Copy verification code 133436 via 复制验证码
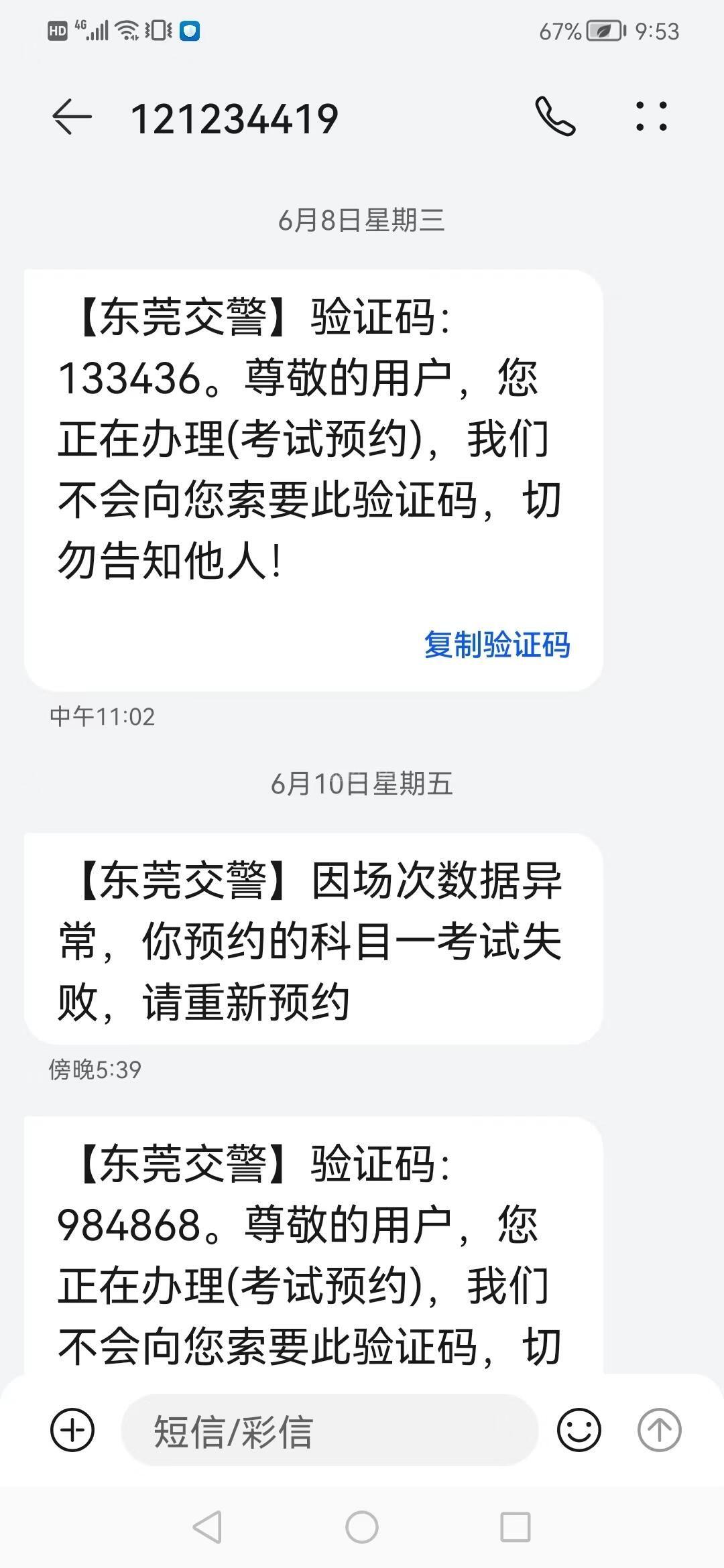The height and width of the screenshot is (1568, 724). click(497, 645)
